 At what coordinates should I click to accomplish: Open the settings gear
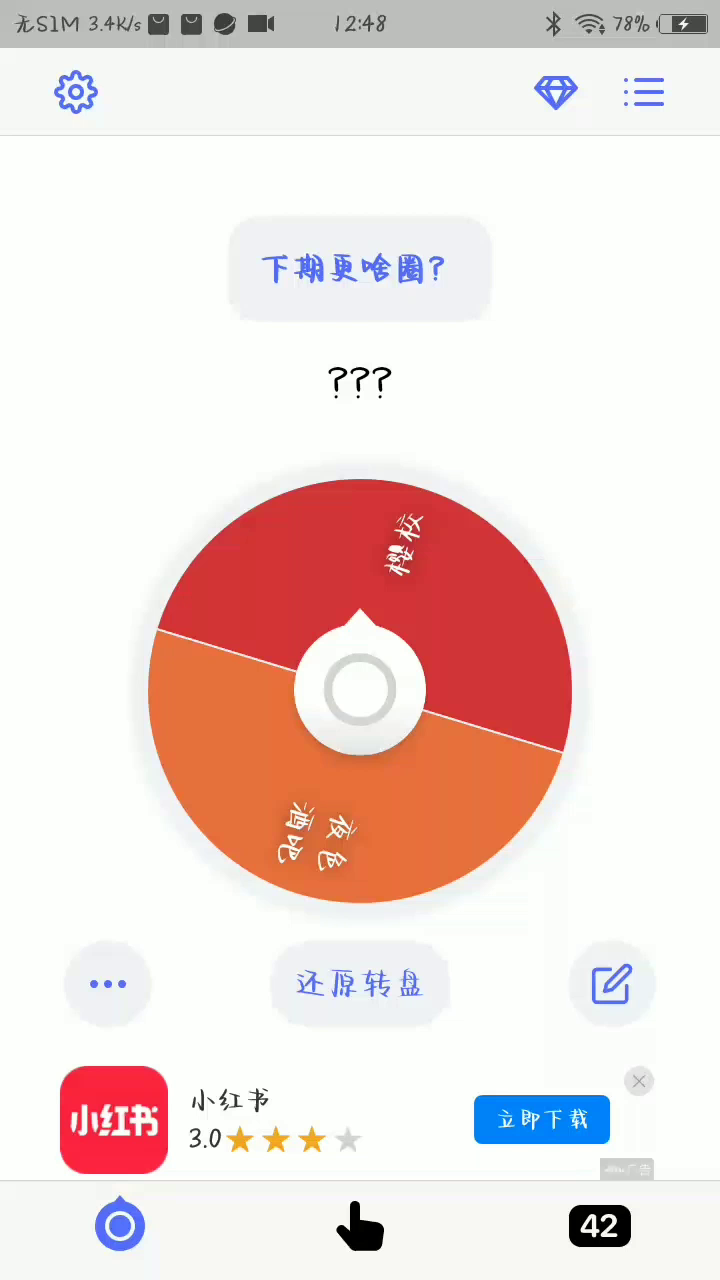[x=76, y=92]
